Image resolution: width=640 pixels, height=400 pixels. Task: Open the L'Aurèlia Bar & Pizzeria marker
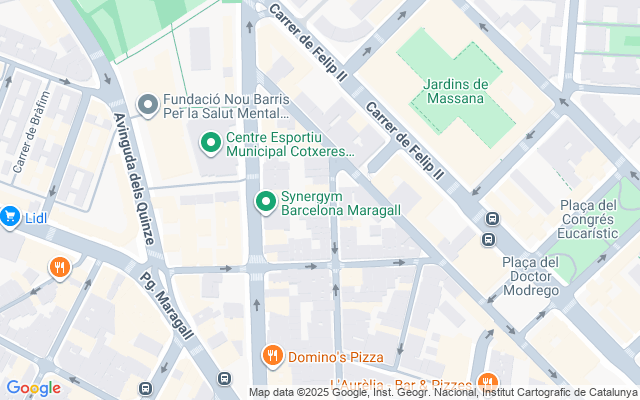[x=488, y=382]
